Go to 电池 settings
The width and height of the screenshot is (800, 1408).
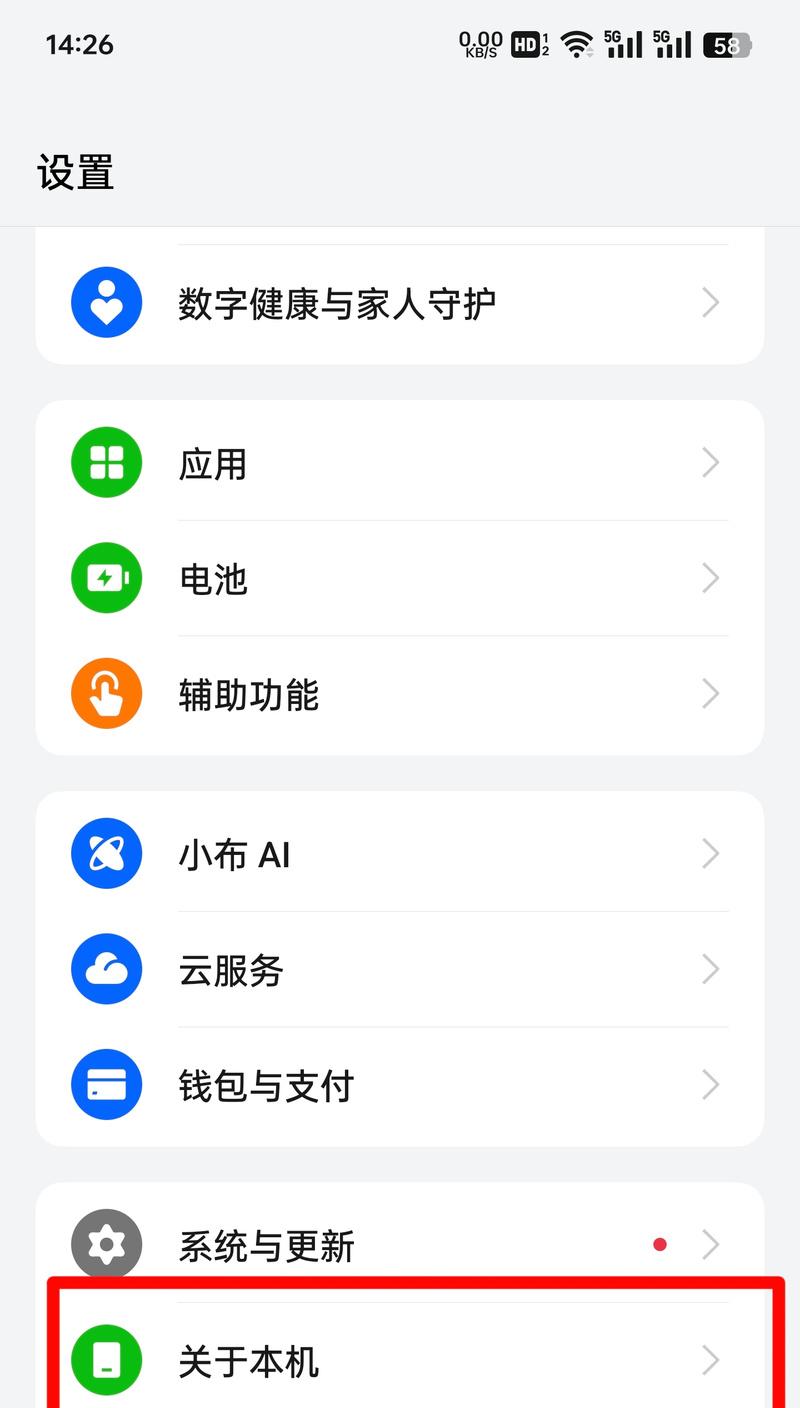pos(400,578)
